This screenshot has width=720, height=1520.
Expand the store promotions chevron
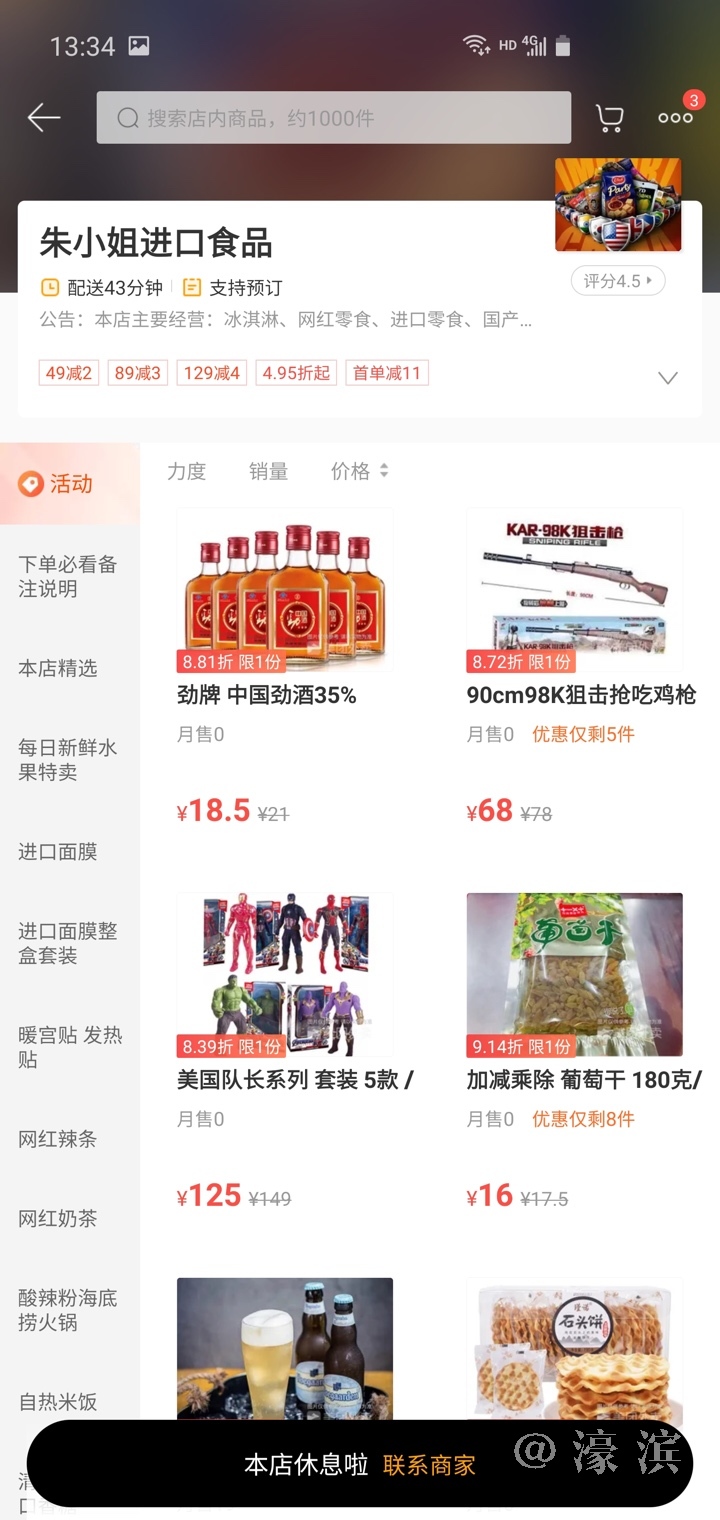click(x=667, y=378)
